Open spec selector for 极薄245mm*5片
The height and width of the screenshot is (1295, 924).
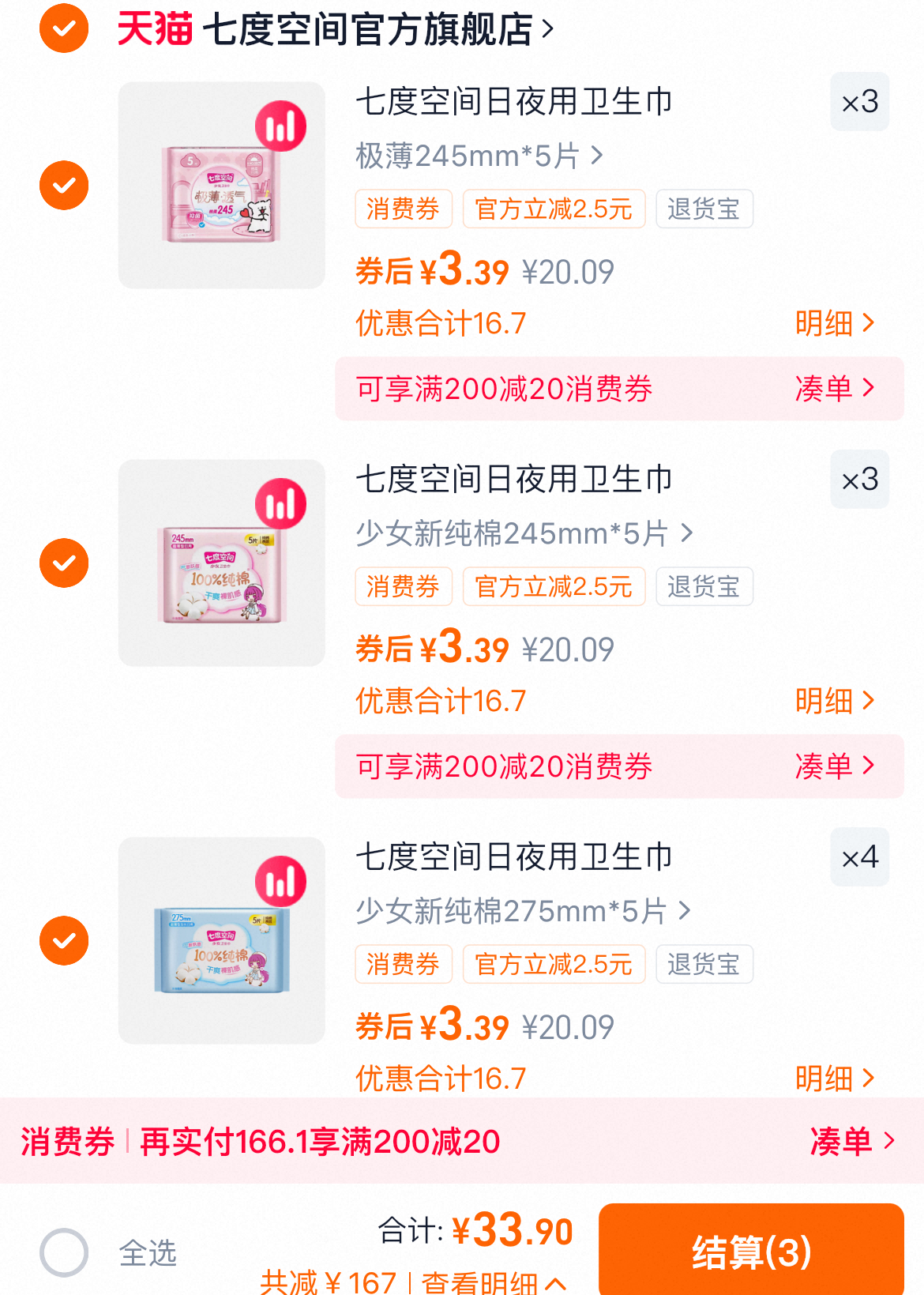pos(474,155)
